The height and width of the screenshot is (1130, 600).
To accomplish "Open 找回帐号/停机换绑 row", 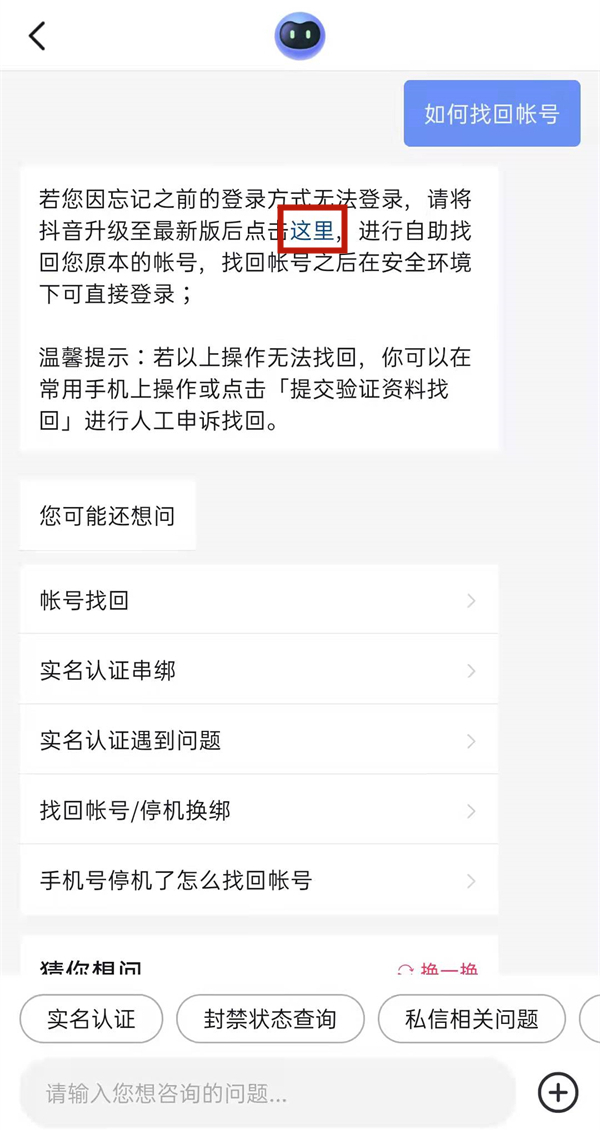I will point(258,811).
